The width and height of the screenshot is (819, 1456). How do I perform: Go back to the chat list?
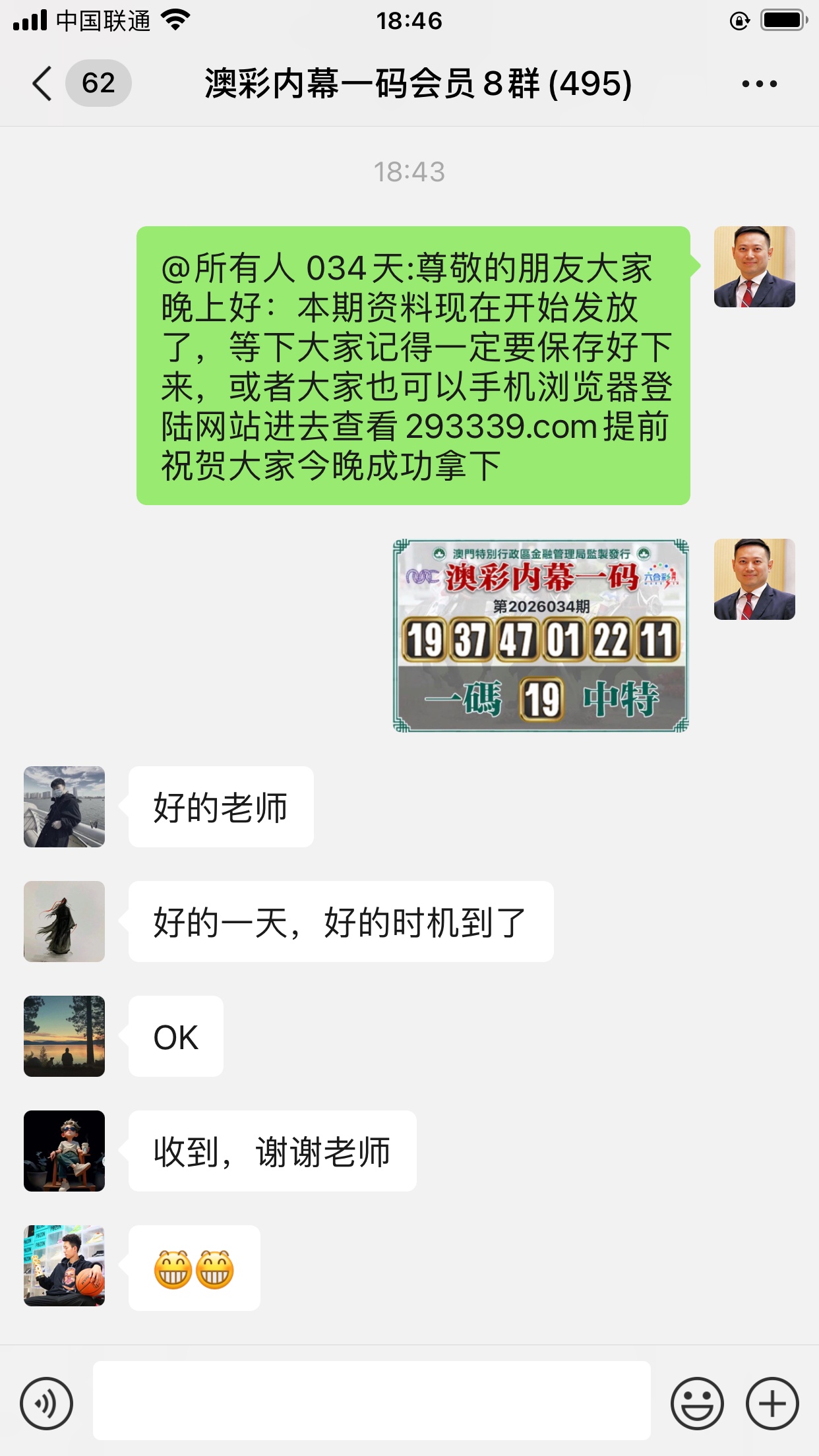[43, 84]
